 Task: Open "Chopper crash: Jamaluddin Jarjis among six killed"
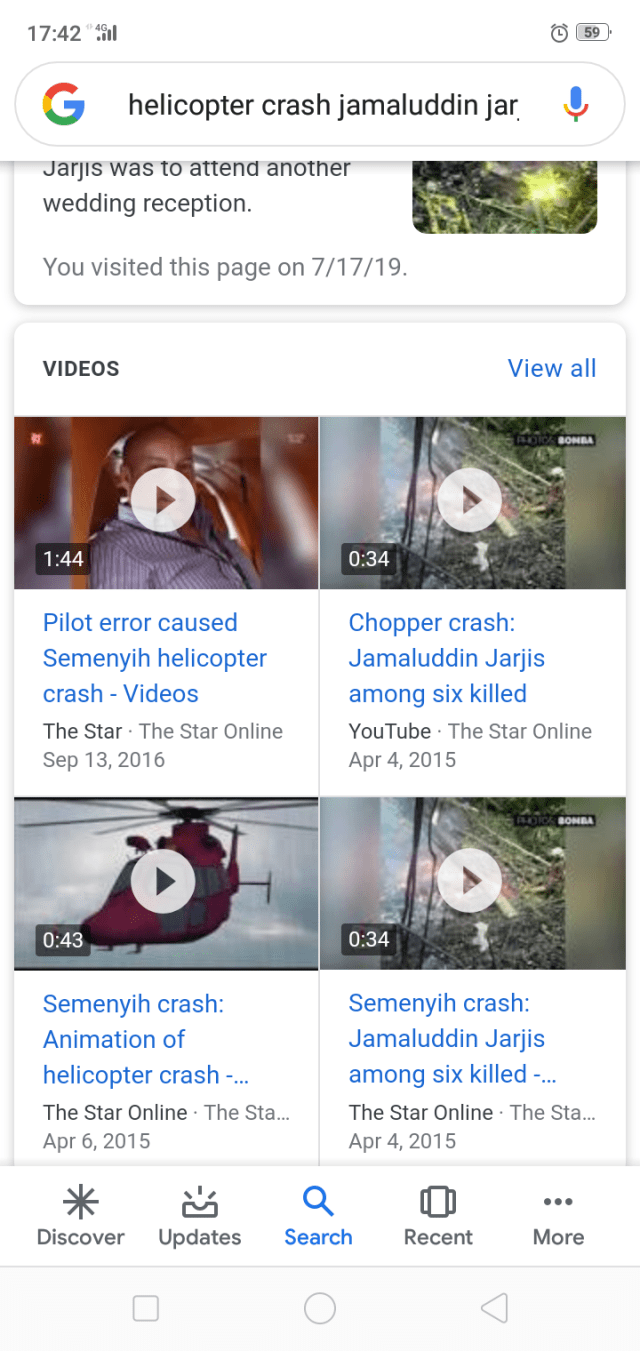447,658
